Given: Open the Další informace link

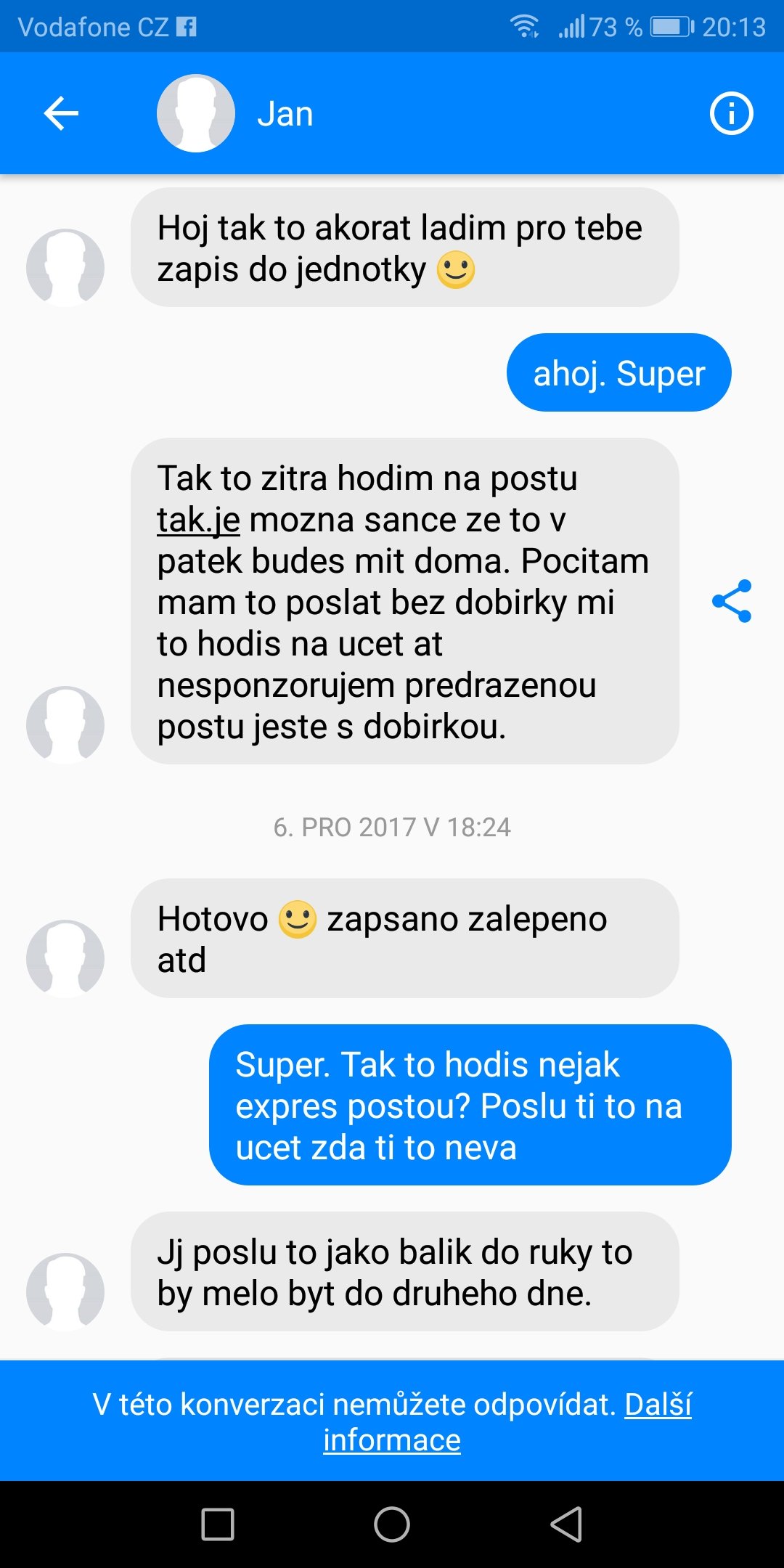Looking at the screenshot, I should click(507, 1422).
